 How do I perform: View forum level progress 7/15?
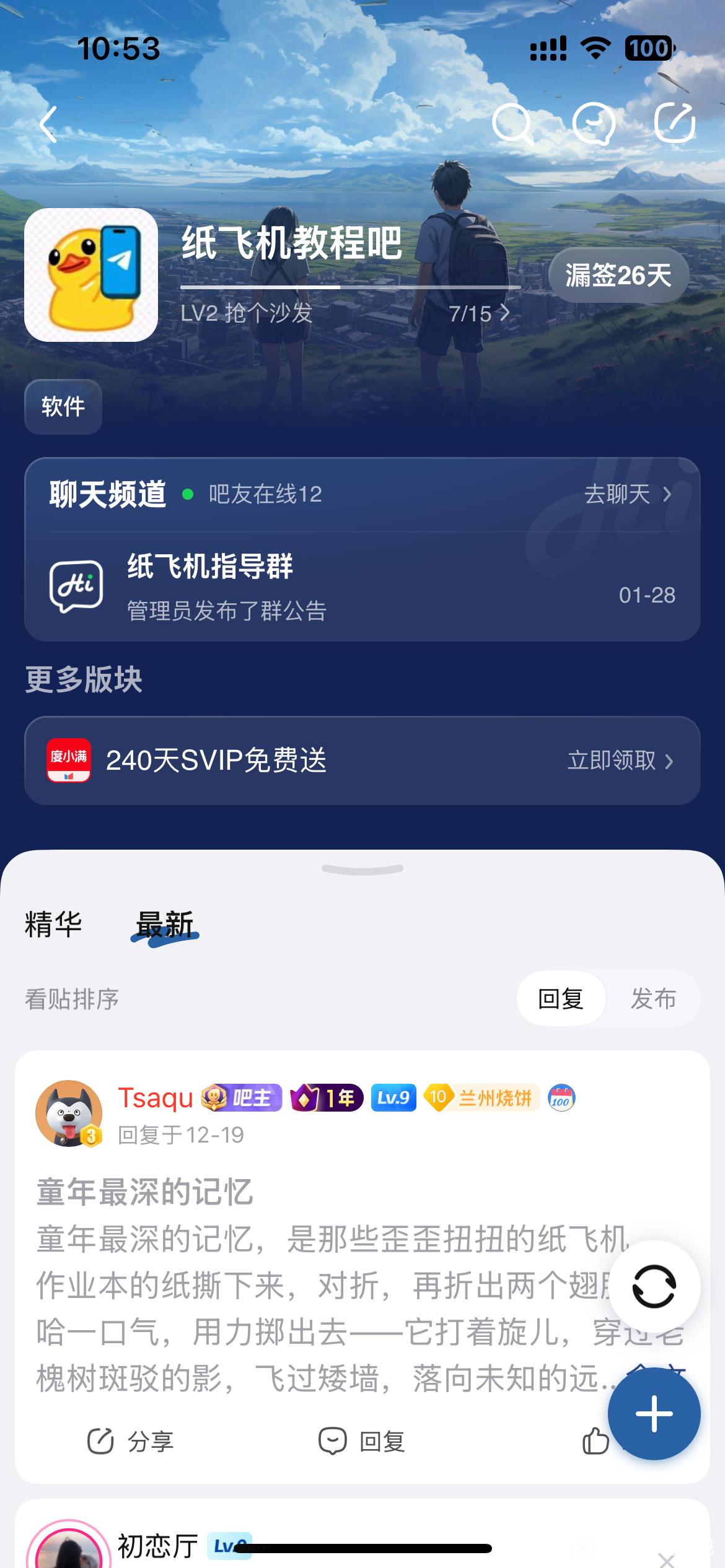478,313
